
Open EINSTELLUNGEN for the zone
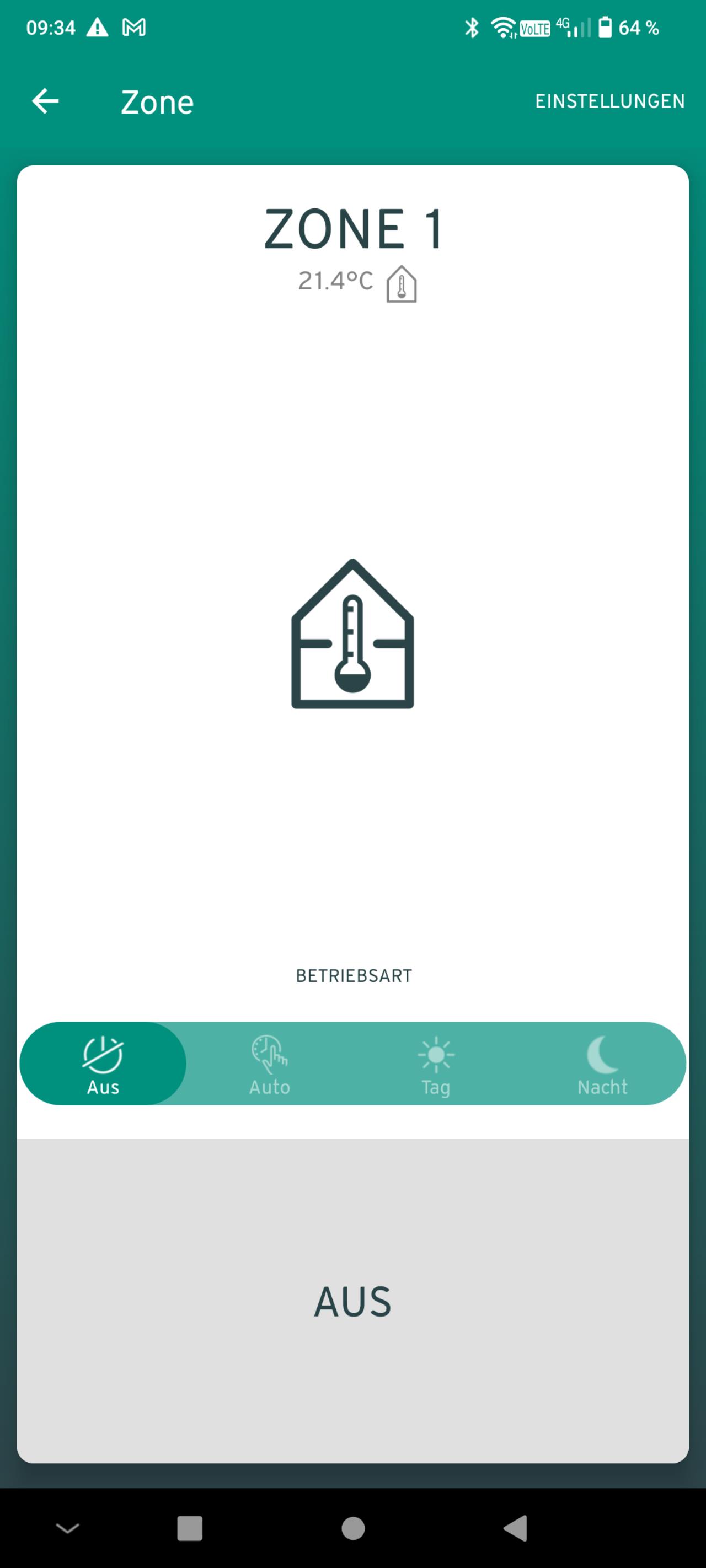[610, 101]
